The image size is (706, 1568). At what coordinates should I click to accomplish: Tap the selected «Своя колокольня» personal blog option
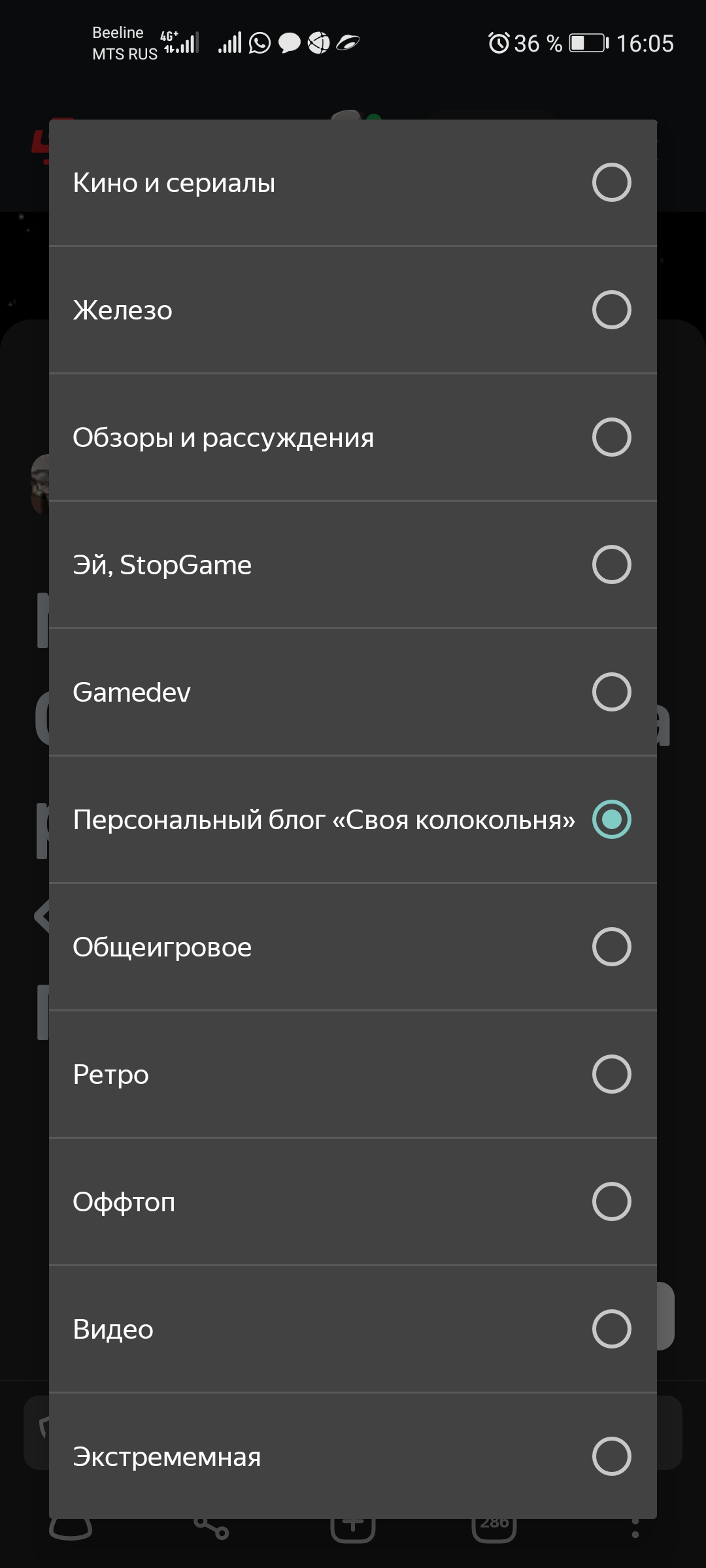pos(353,819)
